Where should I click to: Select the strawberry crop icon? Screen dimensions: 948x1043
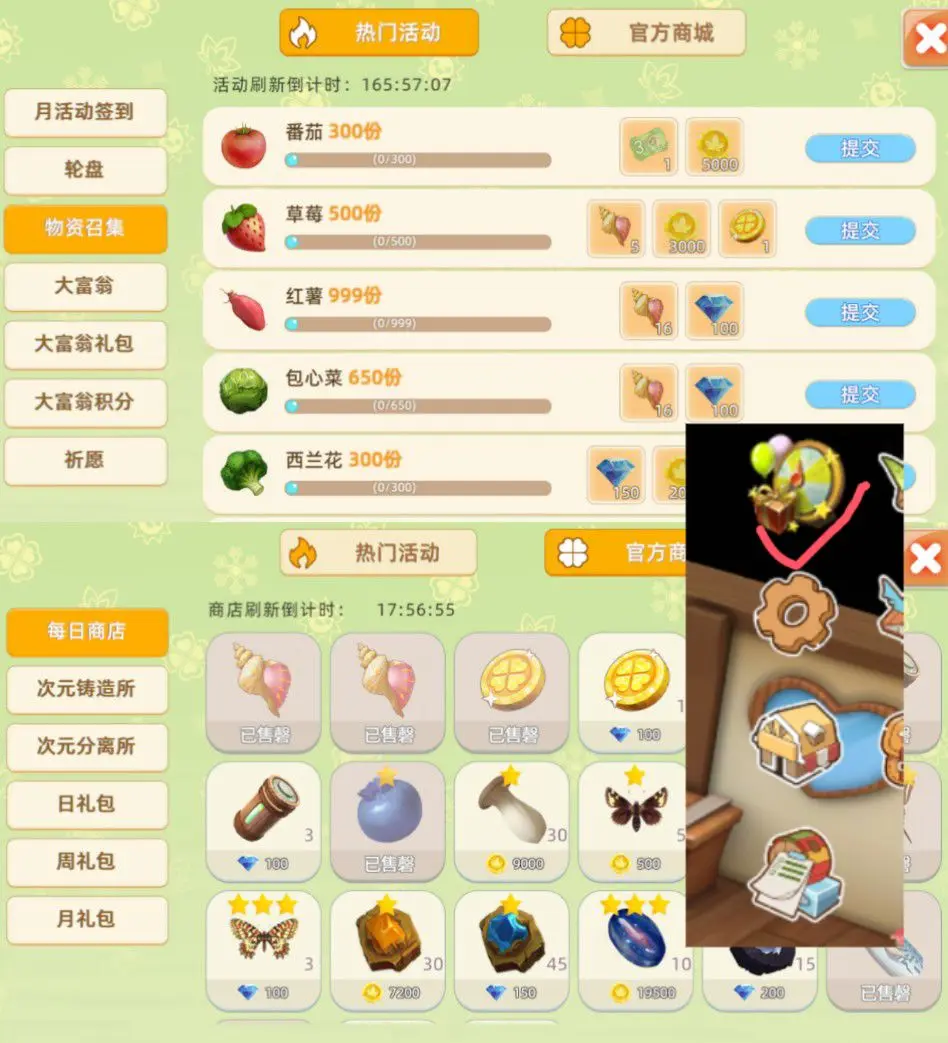pos(242,228)
